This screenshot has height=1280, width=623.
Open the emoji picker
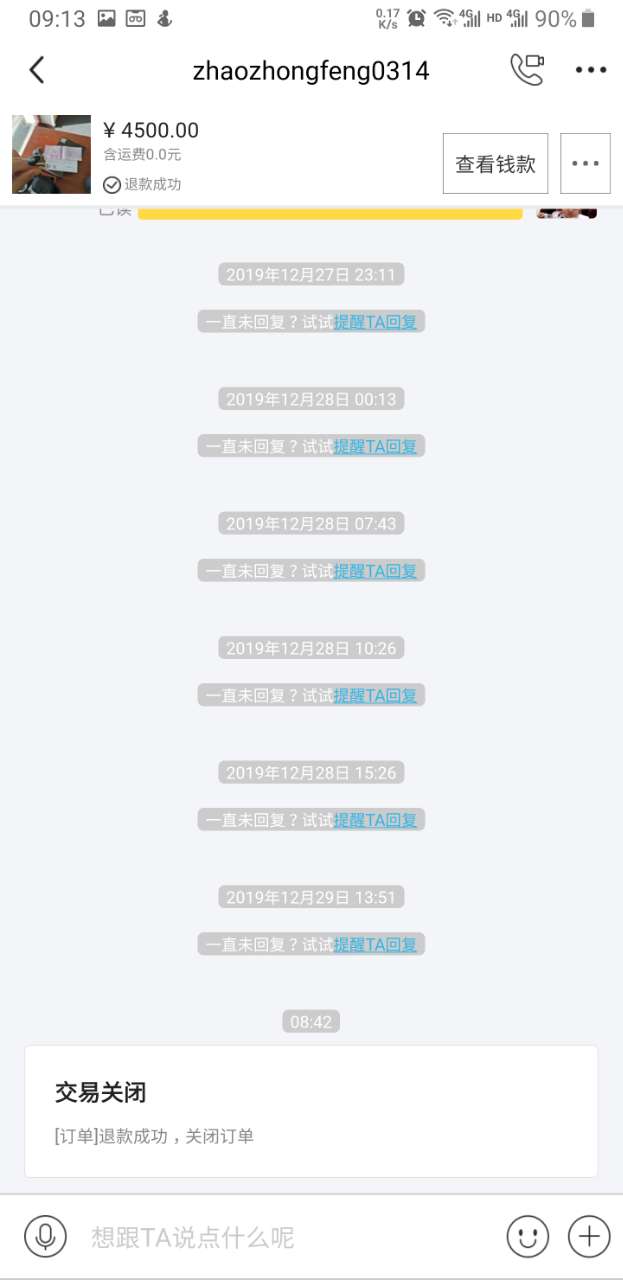coord(527,1237)
